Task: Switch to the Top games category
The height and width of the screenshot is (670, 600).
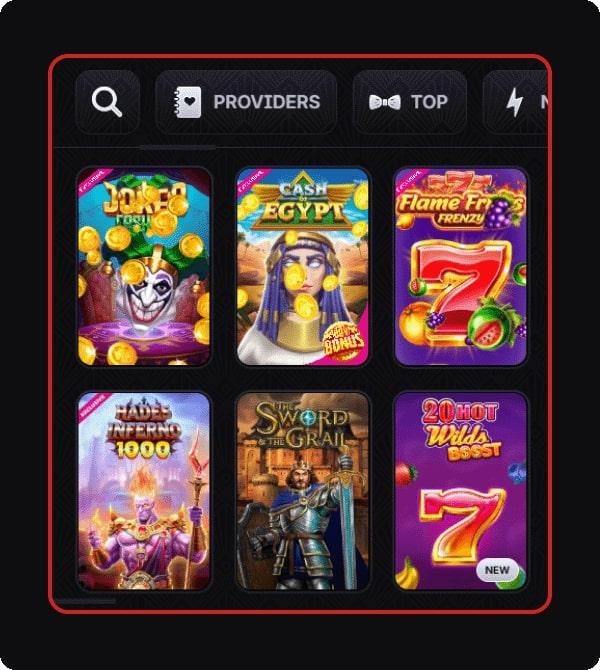Action: pyautogui.click(x=409, y=102)
